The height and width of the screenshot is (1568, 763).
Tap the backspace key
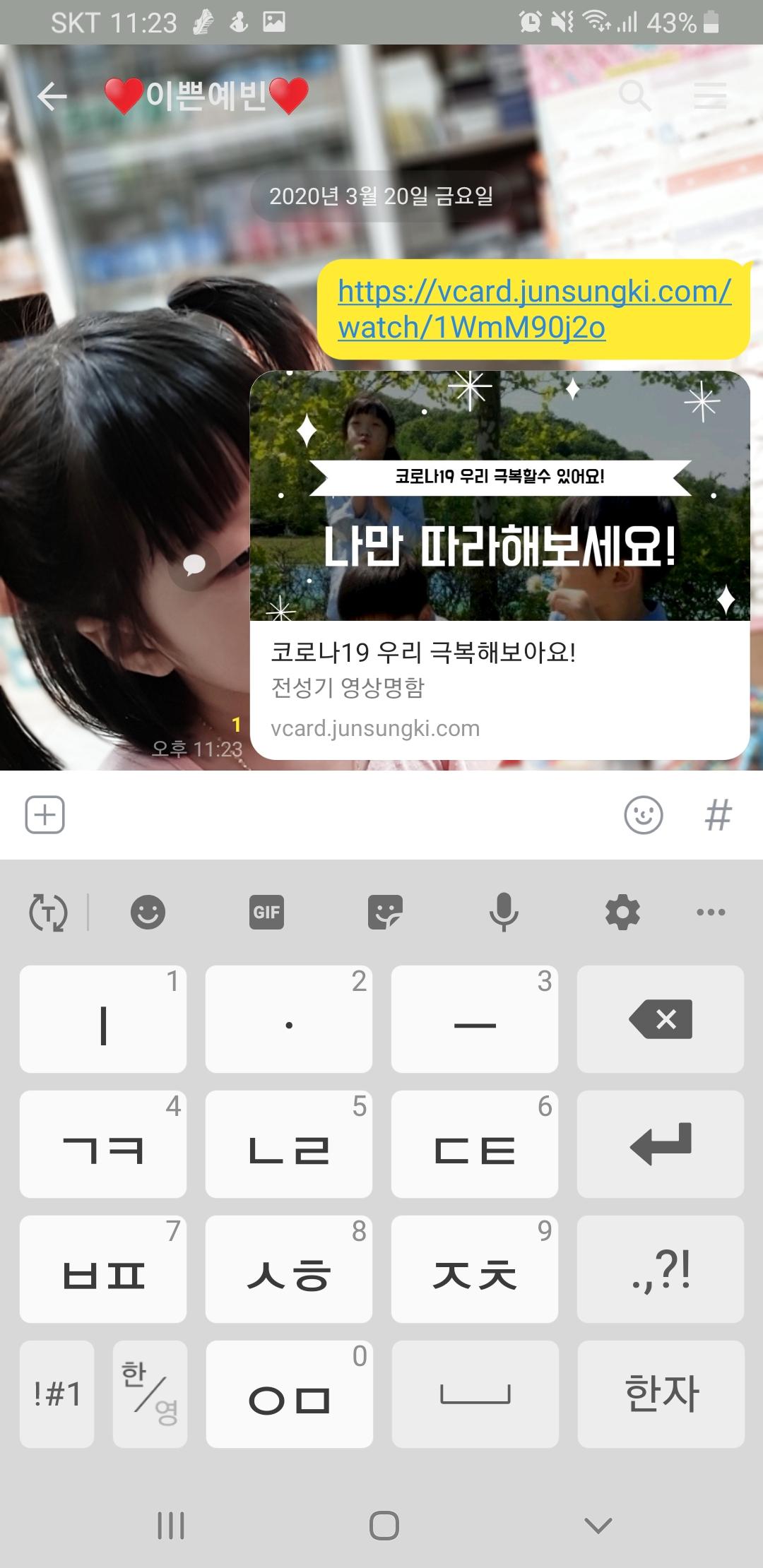(x=661, y=1019)
